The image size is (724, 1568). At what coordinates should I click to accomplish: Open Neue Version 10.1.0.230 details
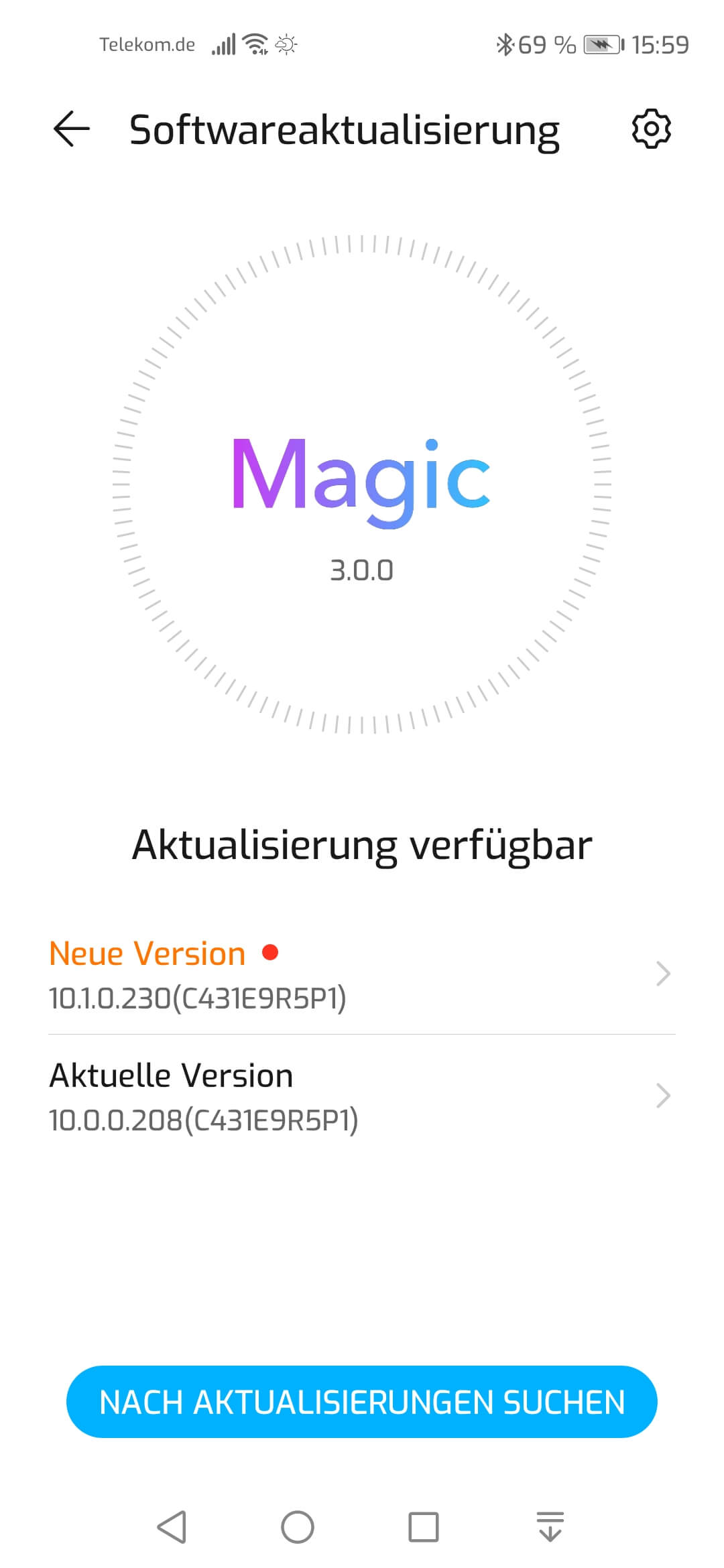(362, 974)
